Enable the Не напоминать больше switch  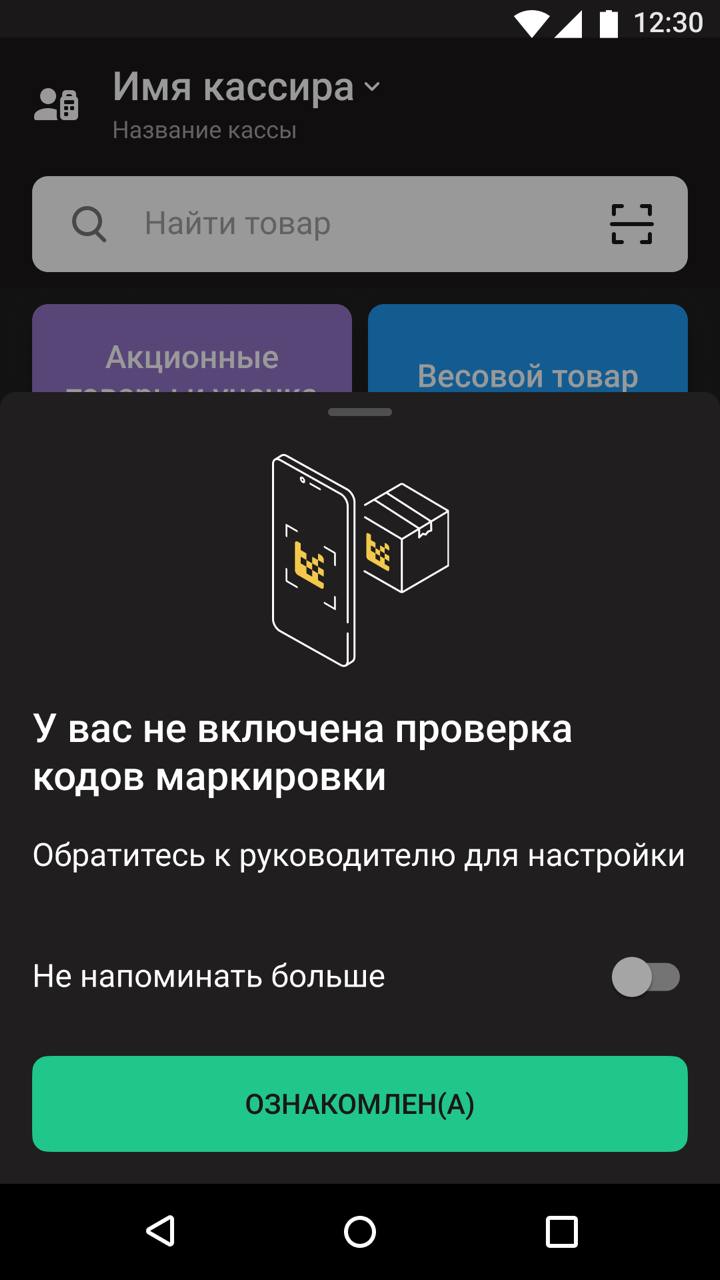tap(646, 977)
